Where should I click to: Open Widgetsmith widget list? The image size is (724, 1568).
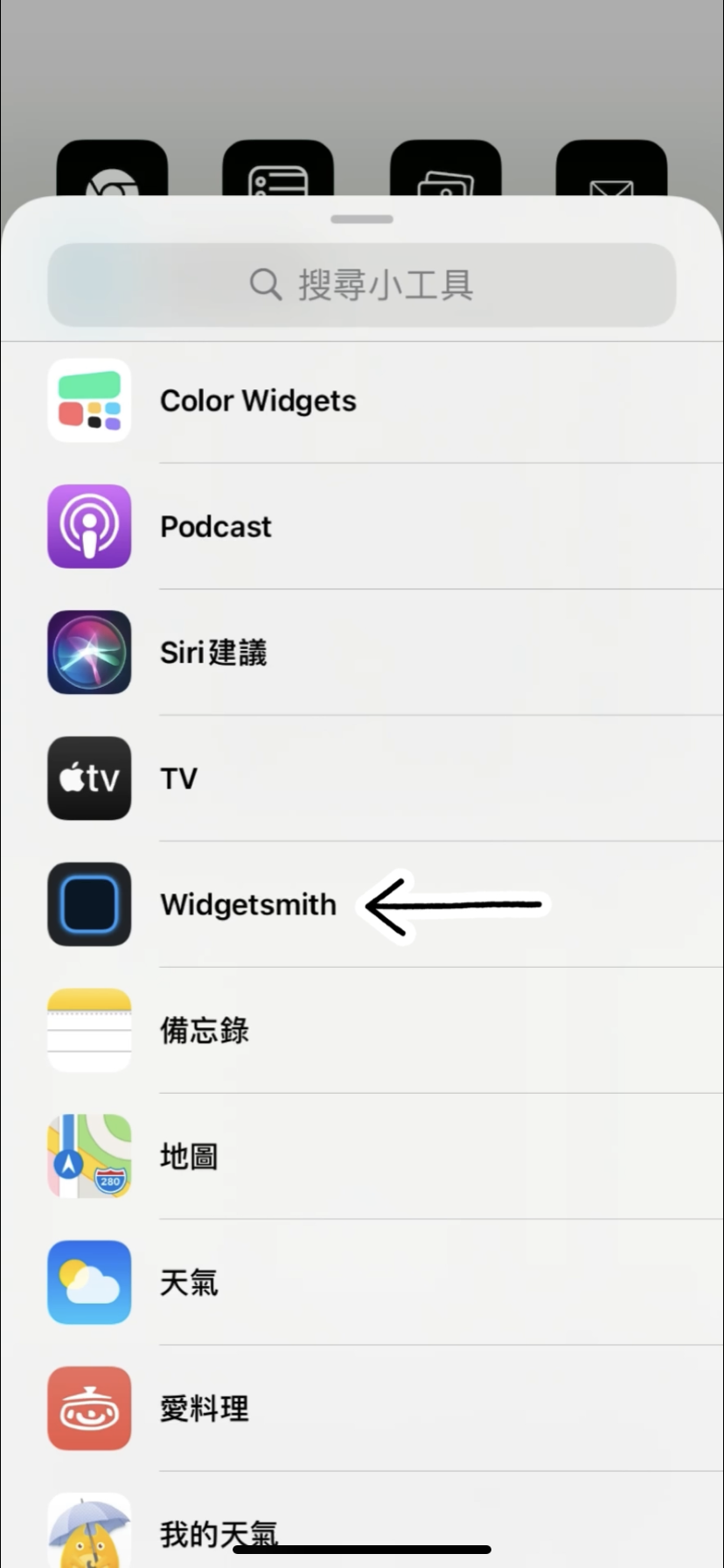pos(362,905)
